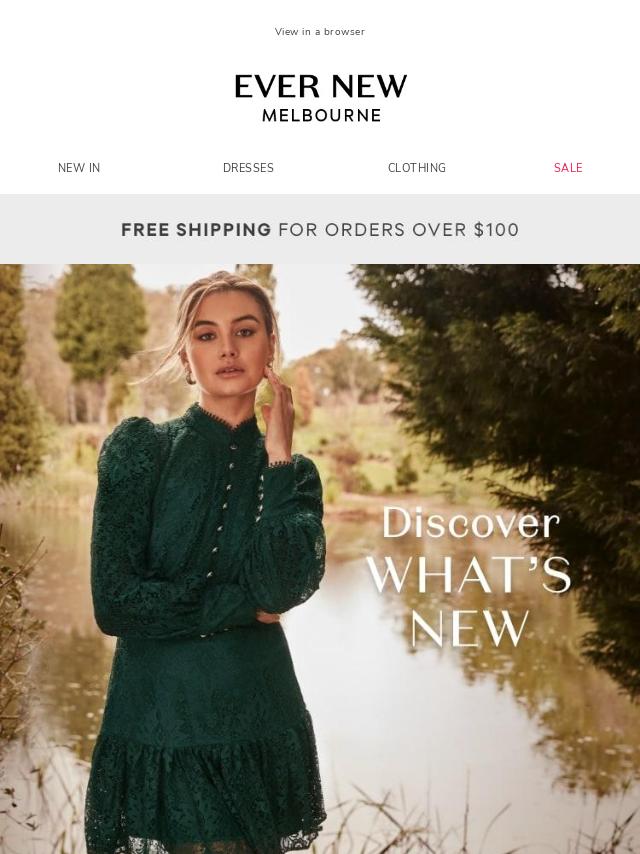This screenshot has height=854, width=640.
Task: Open the View in a browser link
Action: click(320, 32)
